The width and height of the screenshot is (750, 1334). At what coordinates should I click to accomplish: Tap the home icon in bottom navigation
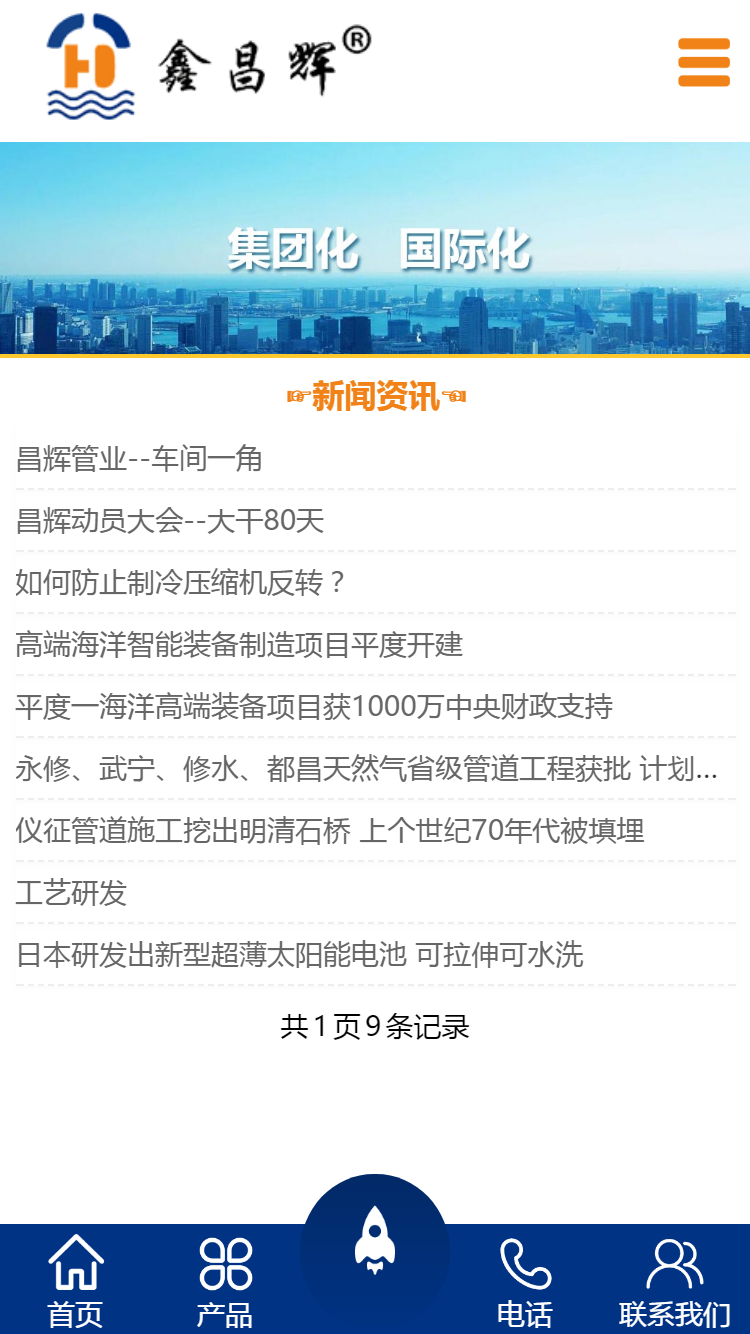tap(75, 1265)
